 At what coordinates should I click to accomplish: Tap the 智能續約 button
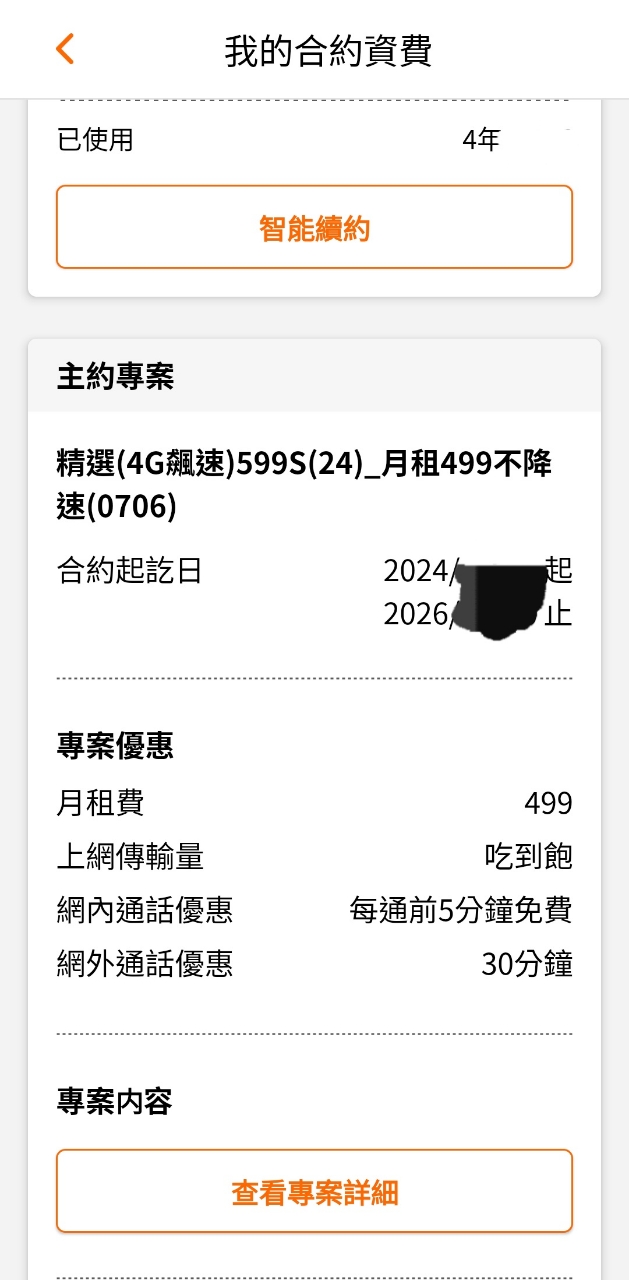(314, 228)
